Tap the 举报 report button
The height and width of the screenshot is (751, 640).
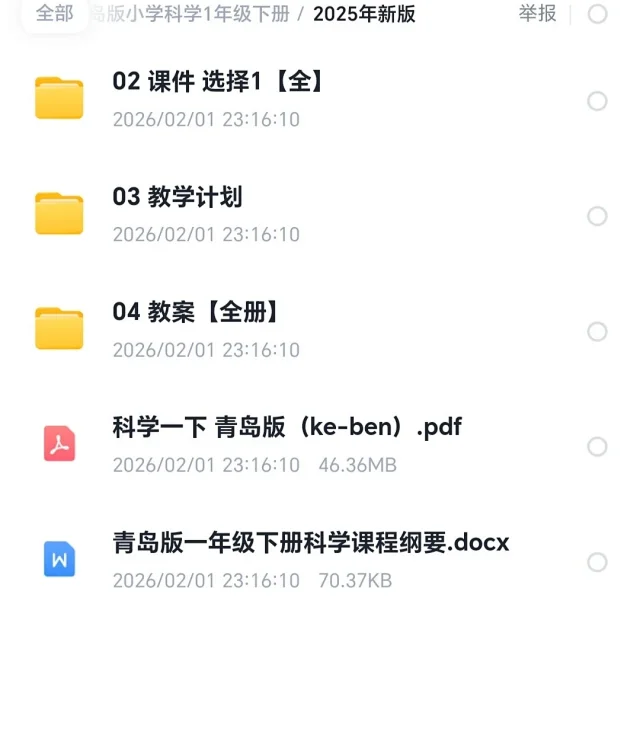pyautogui.click(x=537, y=14)
